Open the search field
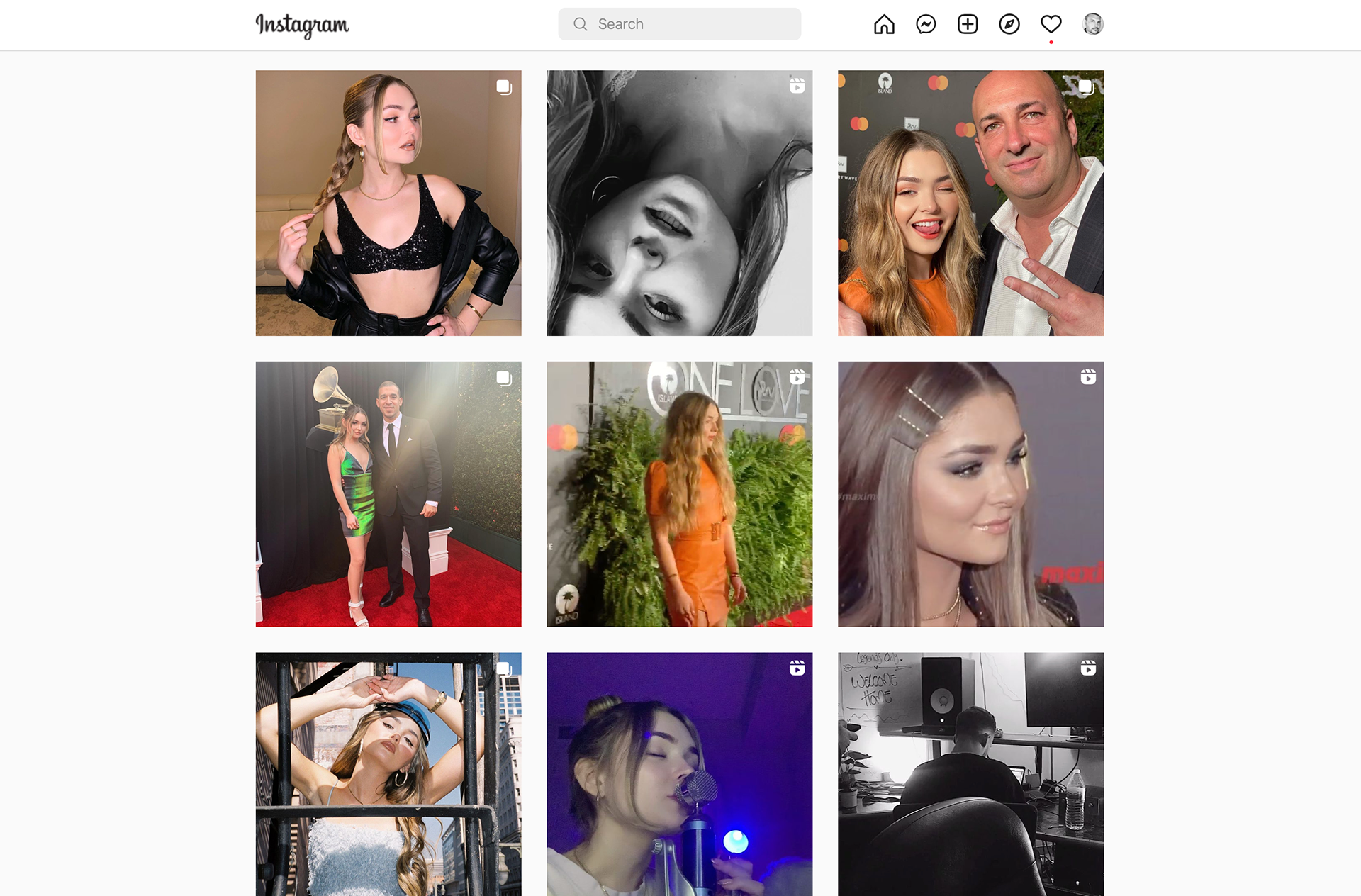 pyautogui.click(x=679, y=24)
